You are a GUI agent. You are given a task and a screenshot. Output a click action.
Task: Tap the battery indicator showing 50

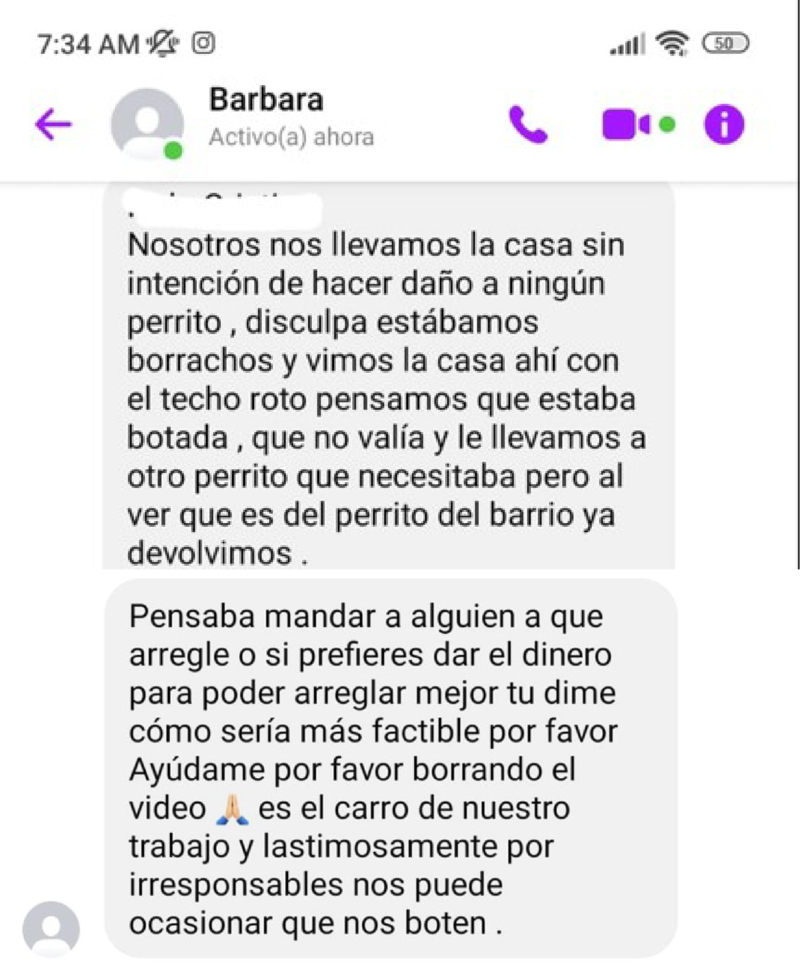[724, 44]
